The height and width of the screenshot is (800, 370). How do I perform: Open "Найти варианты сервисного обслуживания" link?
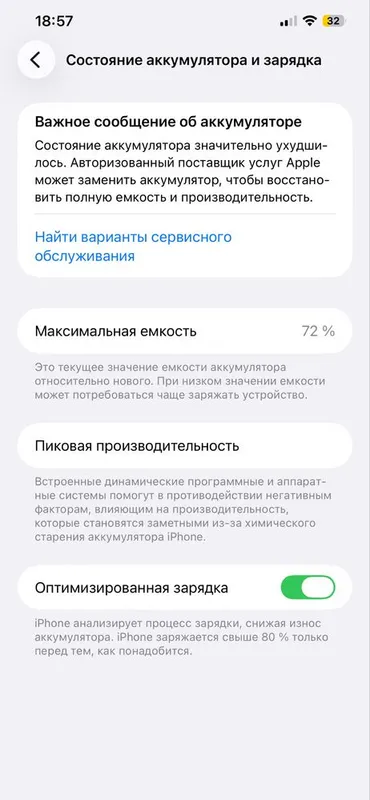click(133, 246)
